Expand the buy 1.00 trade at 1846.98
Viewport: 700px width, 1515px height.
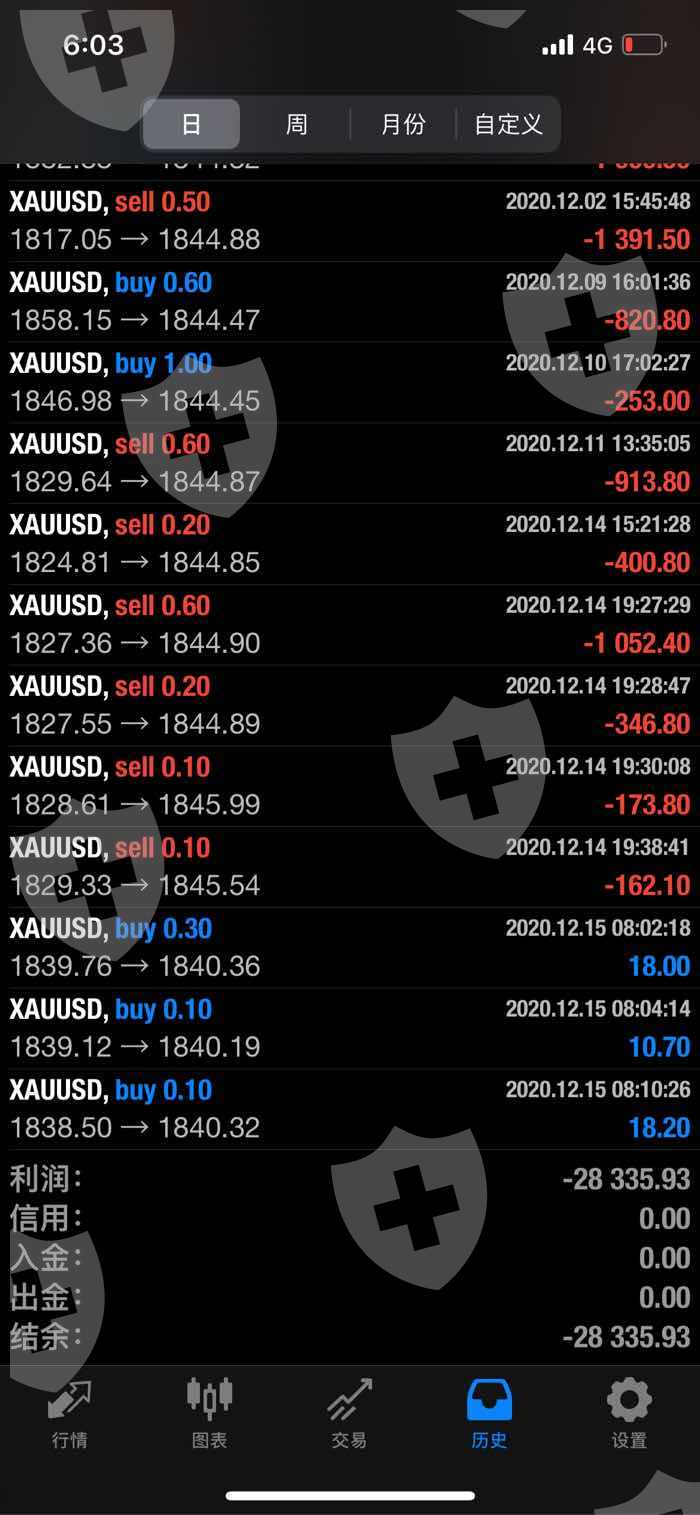click(350, 383)
